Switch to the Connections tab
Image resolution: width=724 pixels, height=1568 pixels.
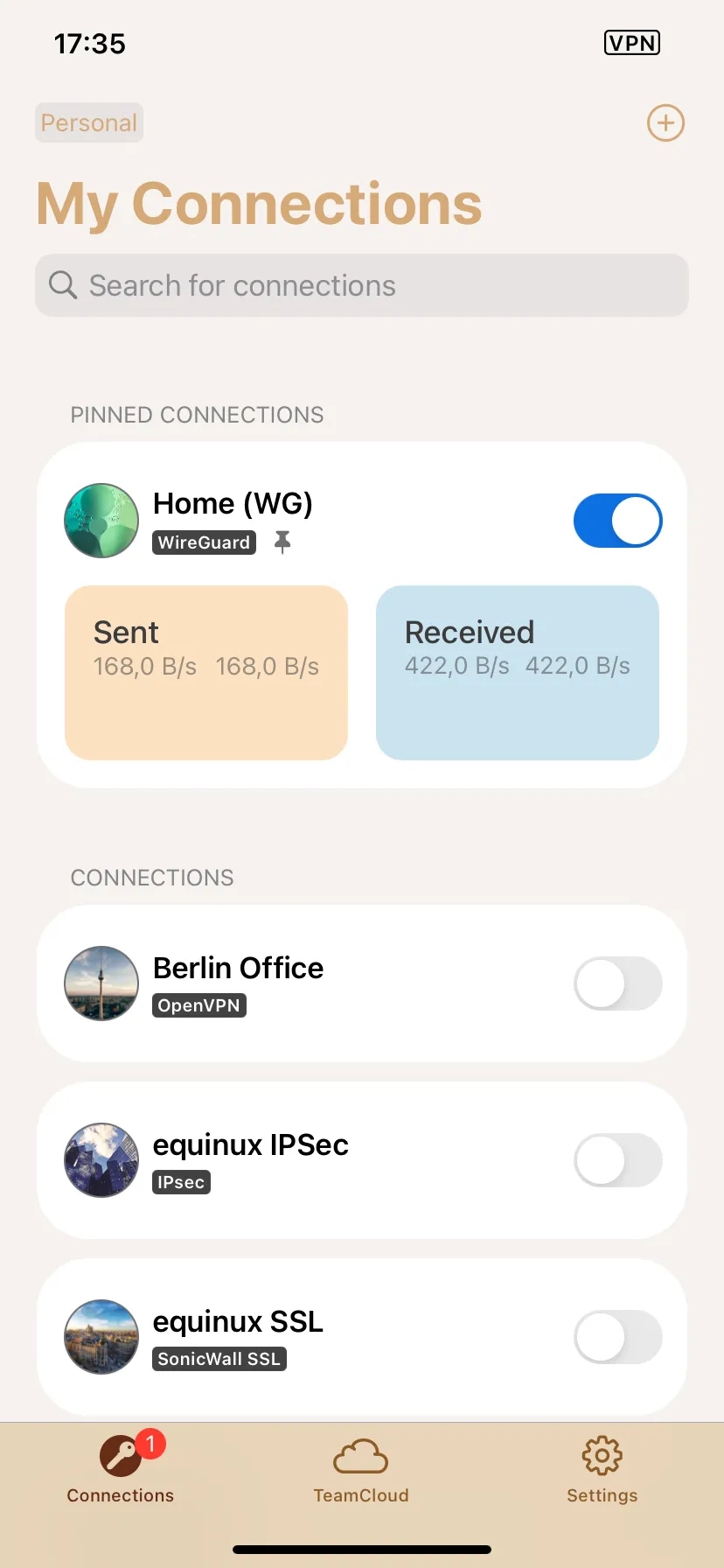click(120, 1470)
